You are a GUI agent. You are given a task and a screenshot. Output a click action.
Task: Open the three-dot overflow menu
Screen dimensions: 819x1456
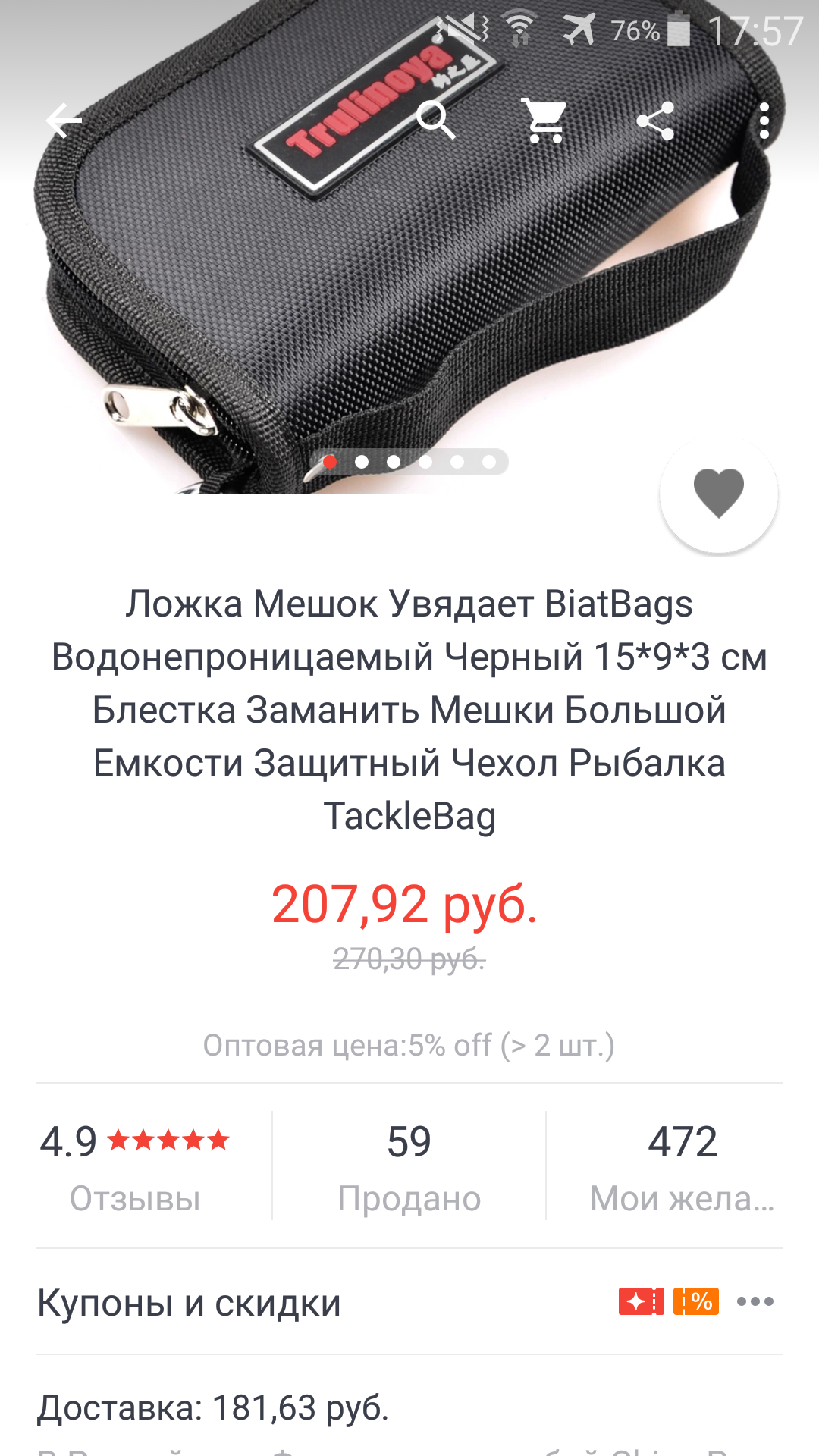(764, 121)
